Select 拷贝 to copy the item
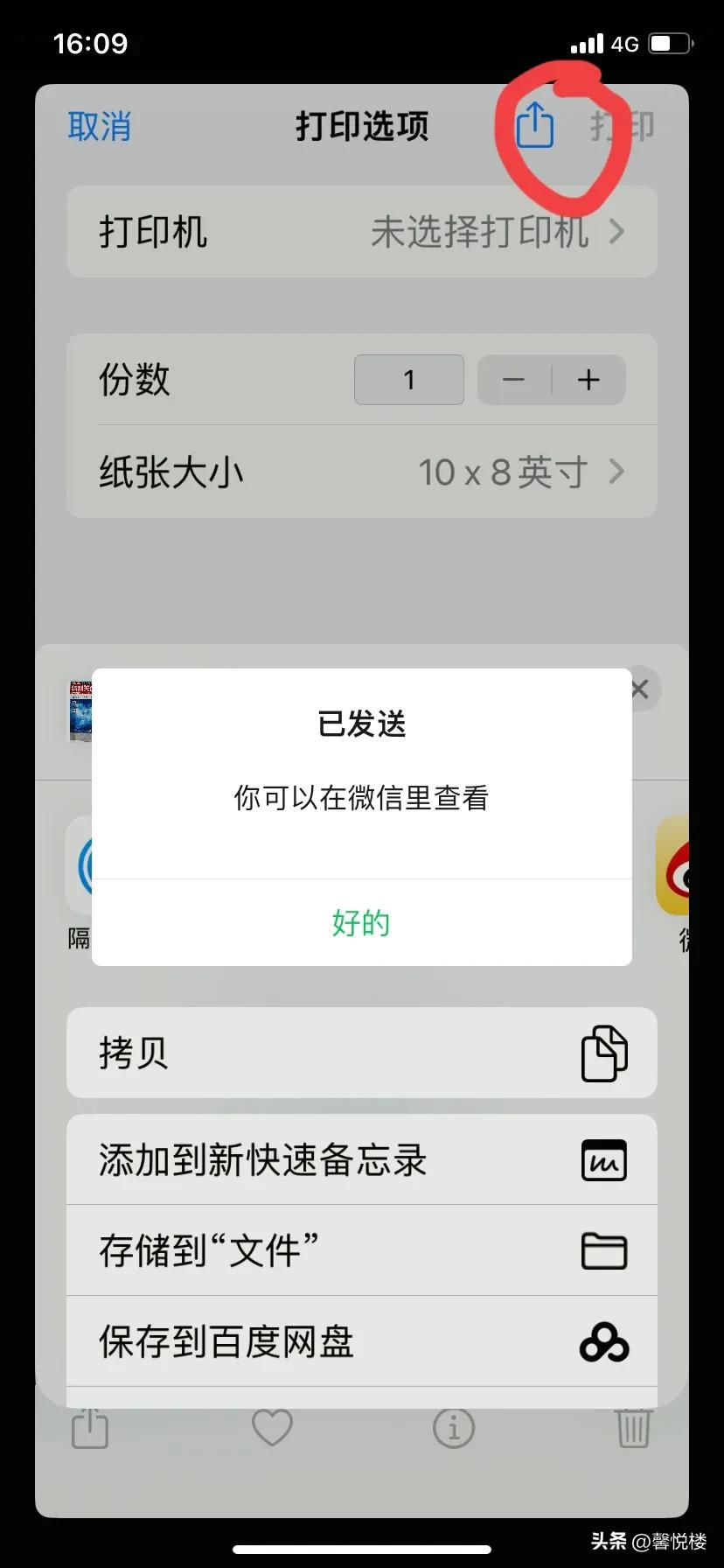The height and width of the screenshot is (1568, 724). 361,1053
